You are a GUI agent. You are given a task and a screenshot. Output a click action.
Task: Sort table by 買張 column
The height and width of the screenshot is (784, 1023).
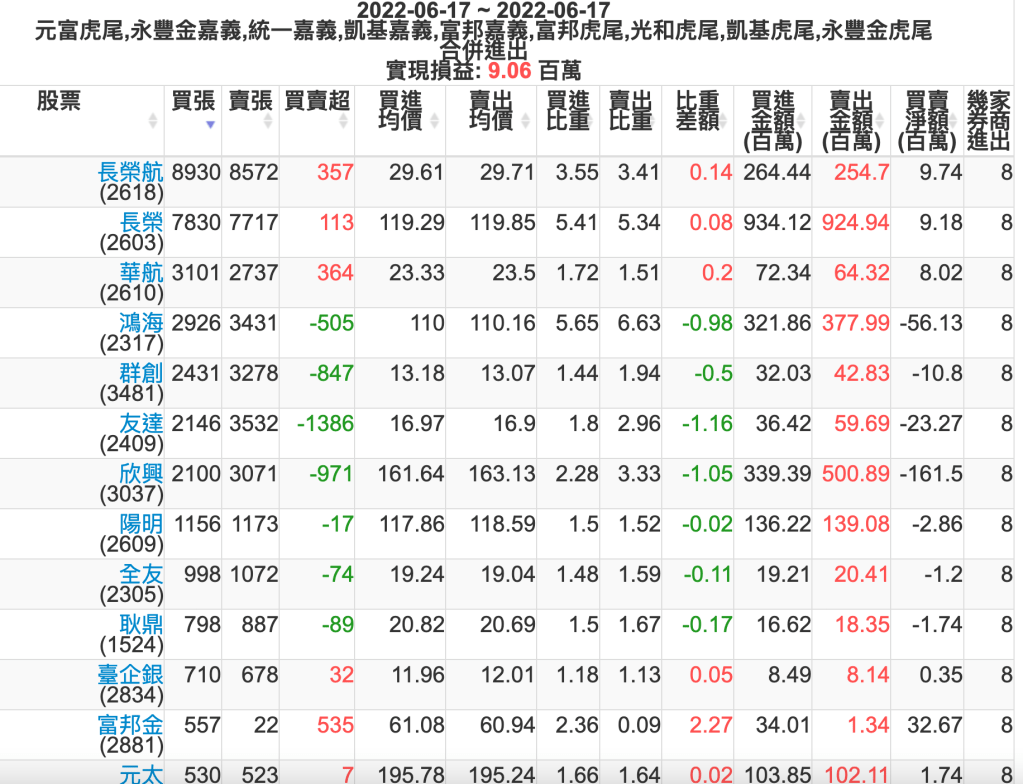[x=193, y=101]
